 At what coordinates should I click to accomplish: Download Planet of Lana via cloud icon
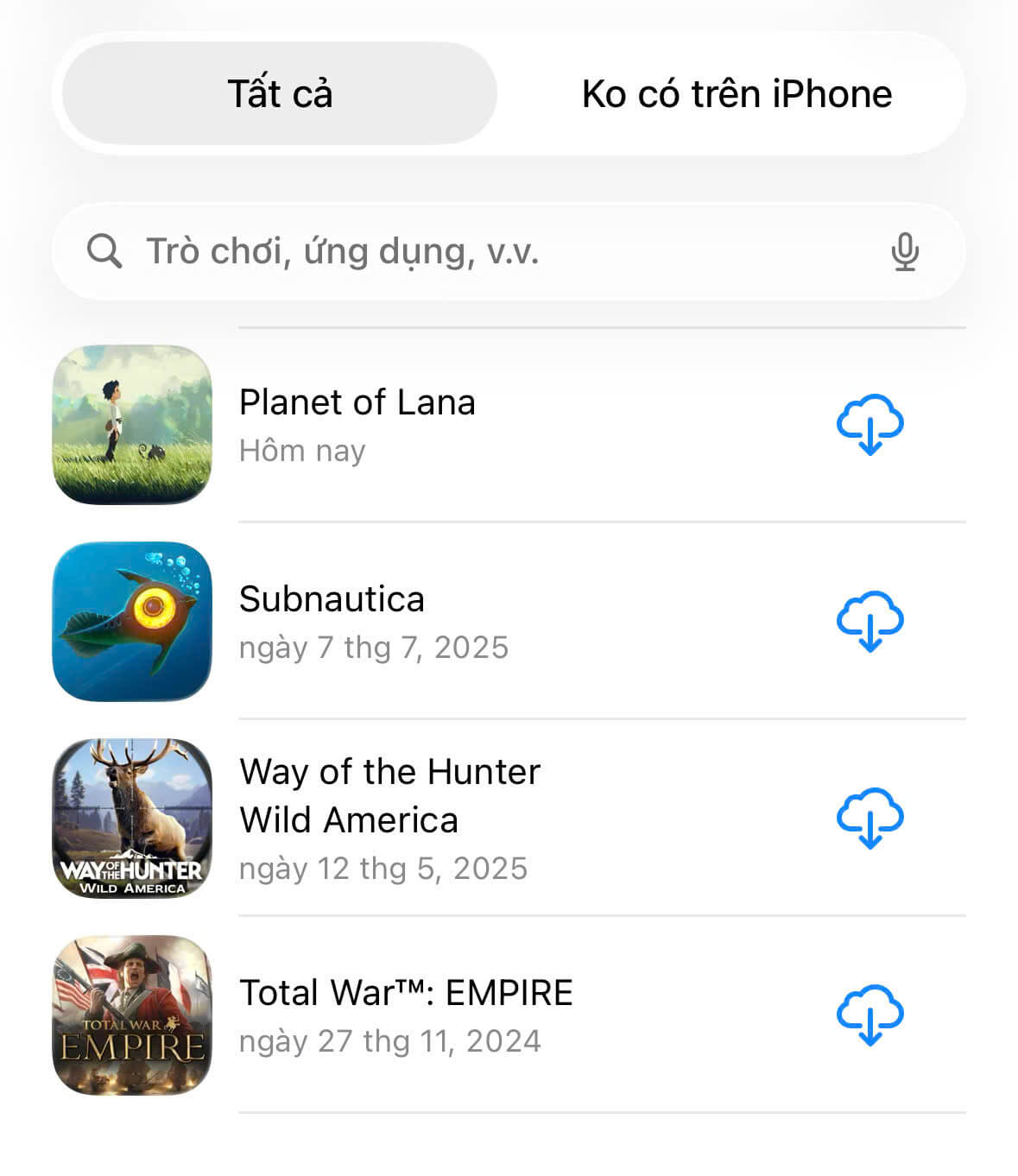pyautogui.click(x=871, y=424)
